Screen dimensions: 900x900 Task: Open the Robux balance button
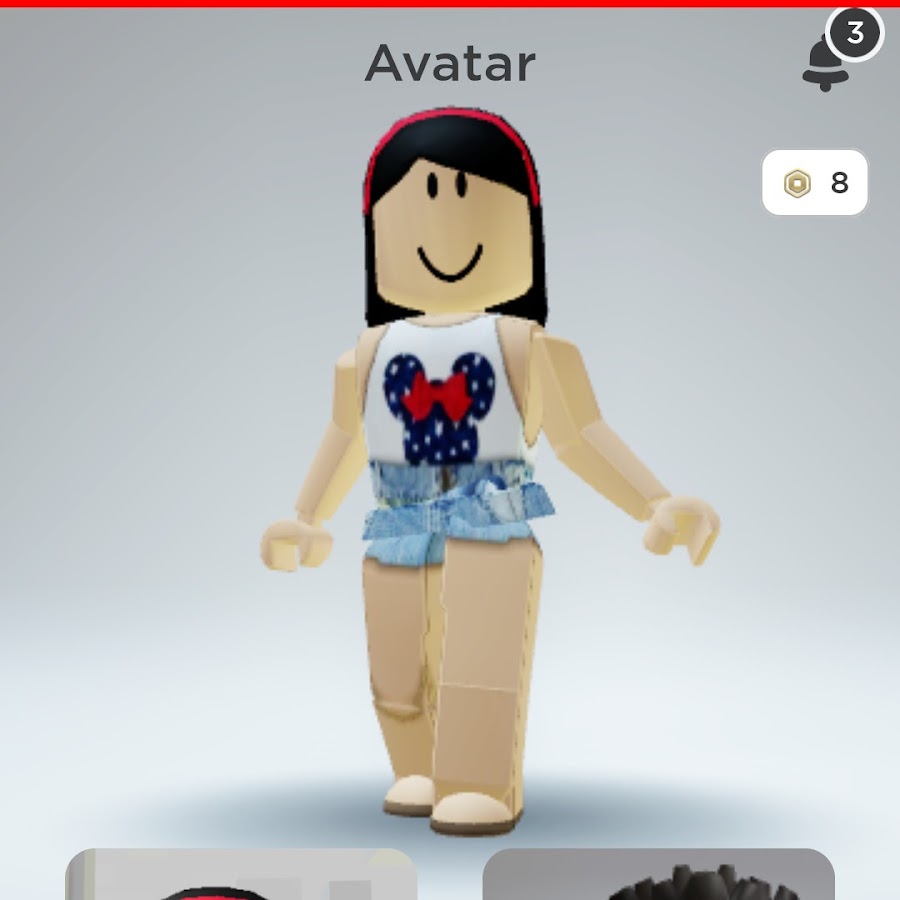click(x=815, y=183)
